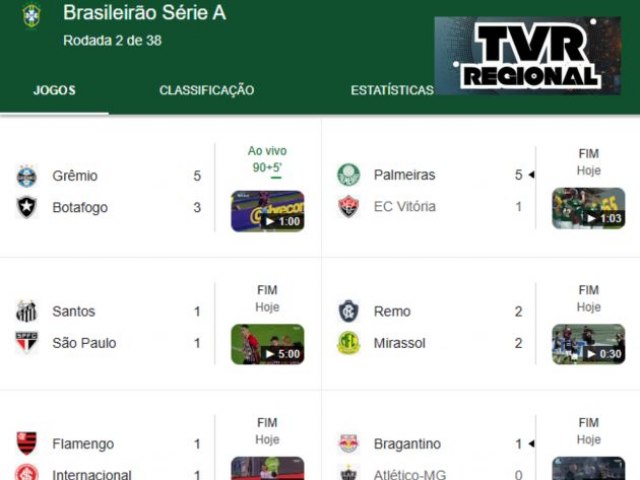This screenshot has height=480, width=640.
Task: Play the Santos vs São Paulo highlight video
Action: [x=267, y=344]
